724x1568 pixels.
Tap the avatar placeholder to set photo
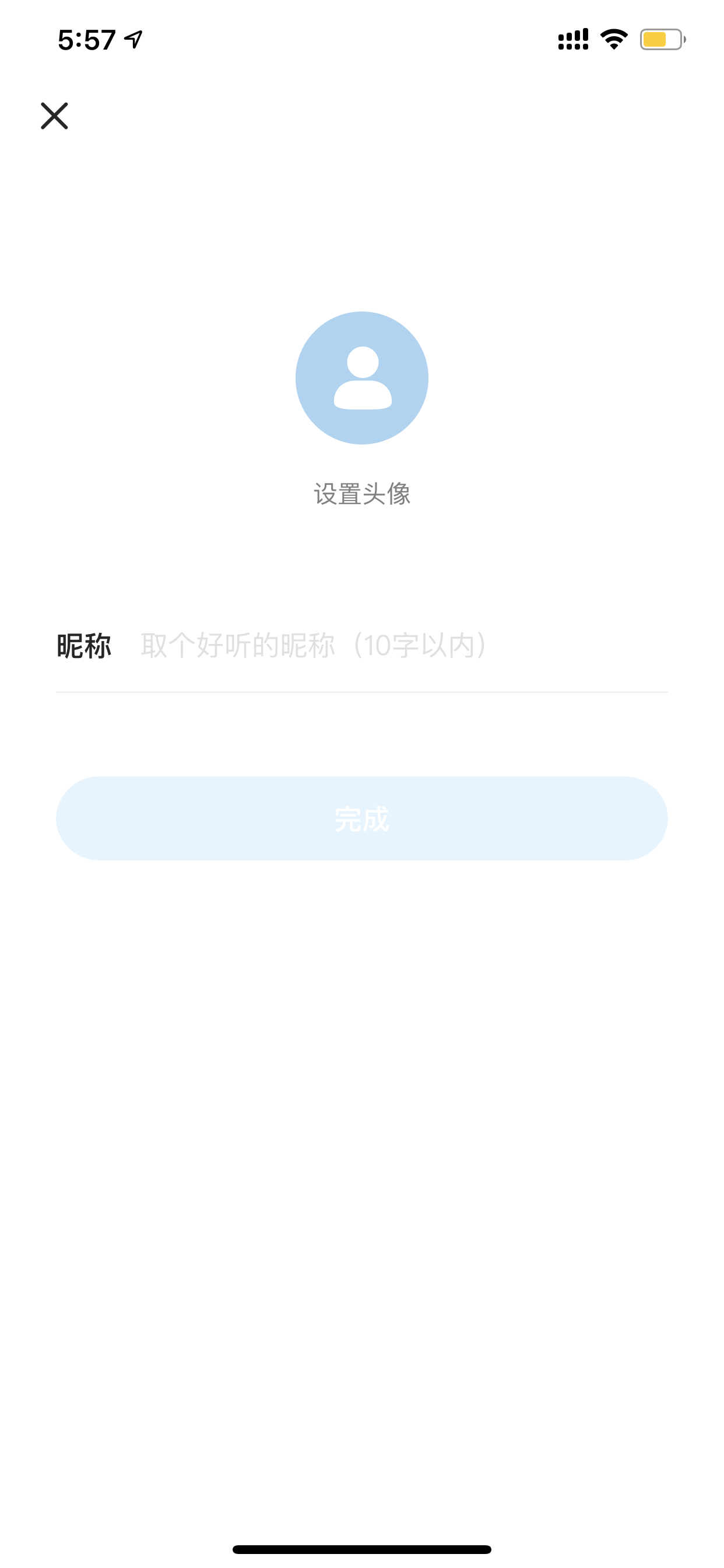point(362,378)
